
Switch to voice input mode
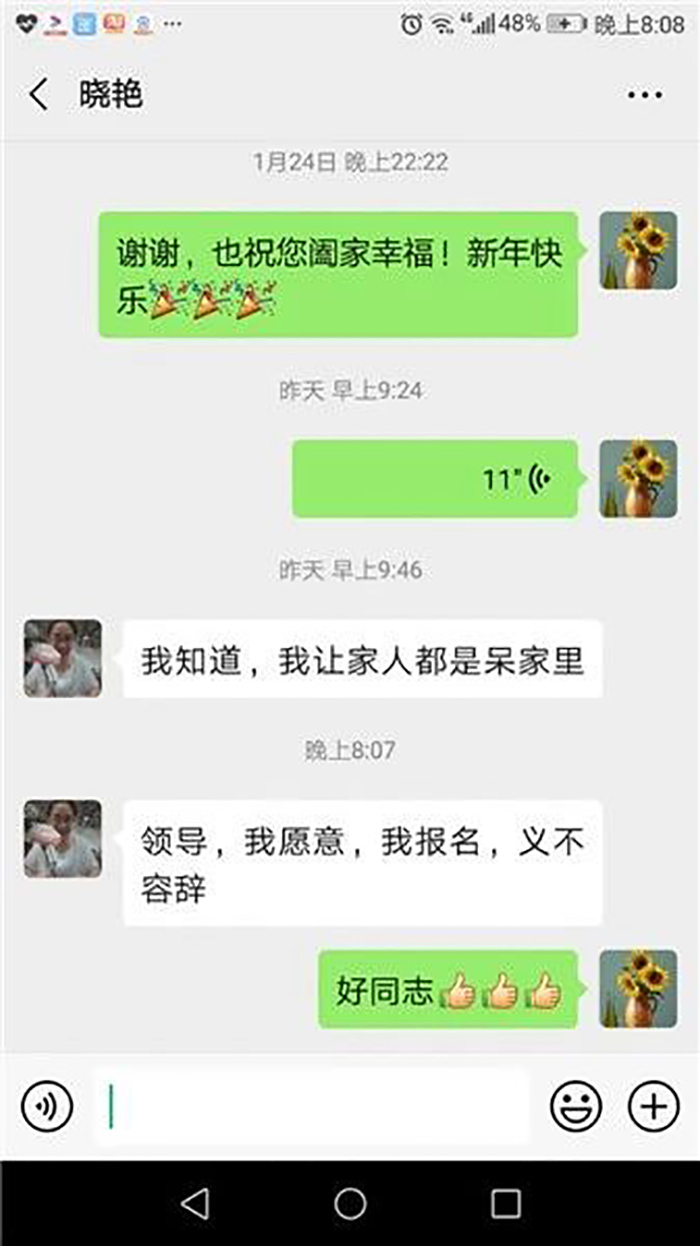coord(47,1106)
